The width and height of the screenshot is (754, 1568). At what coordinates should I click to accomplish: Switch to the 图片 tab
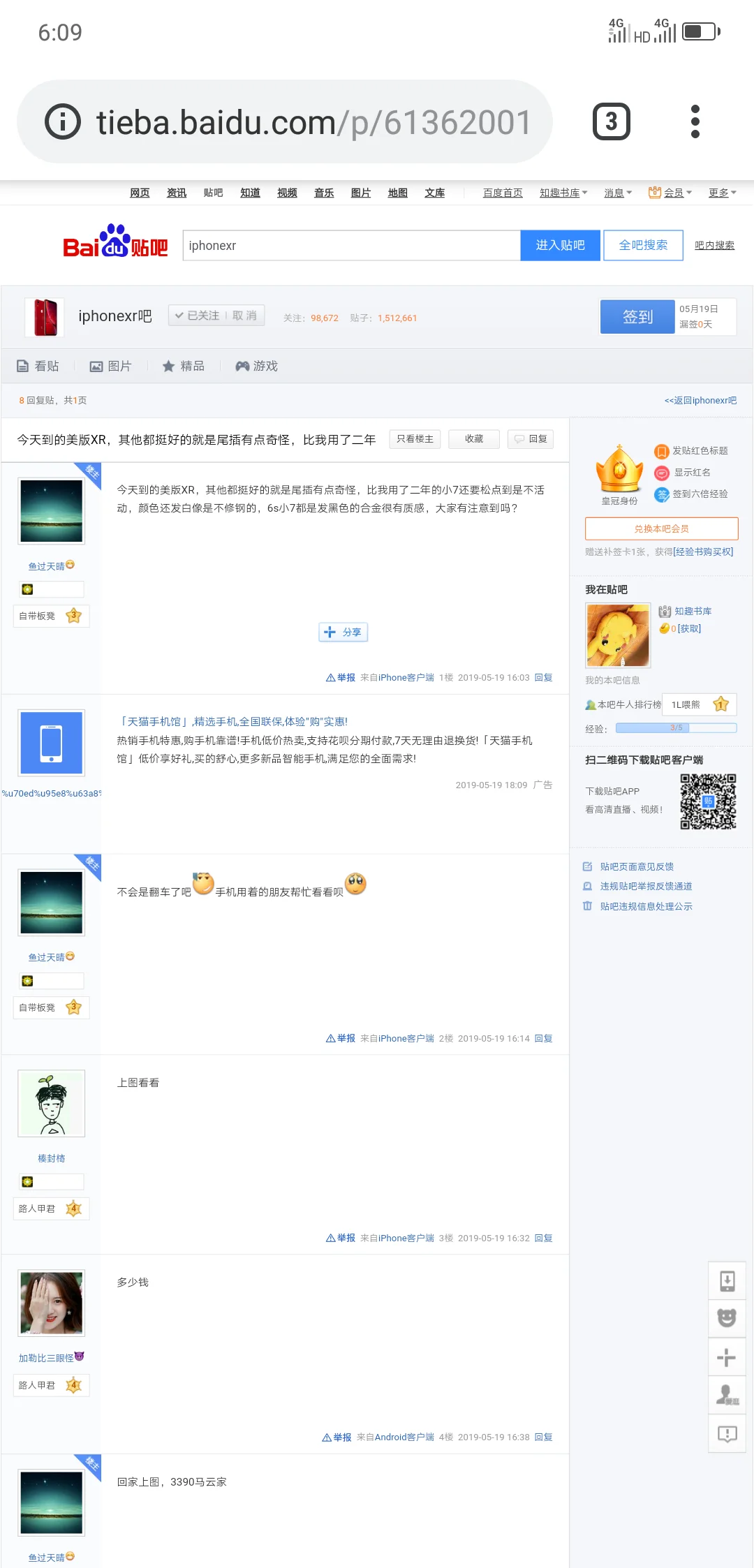tap(110, 366)
